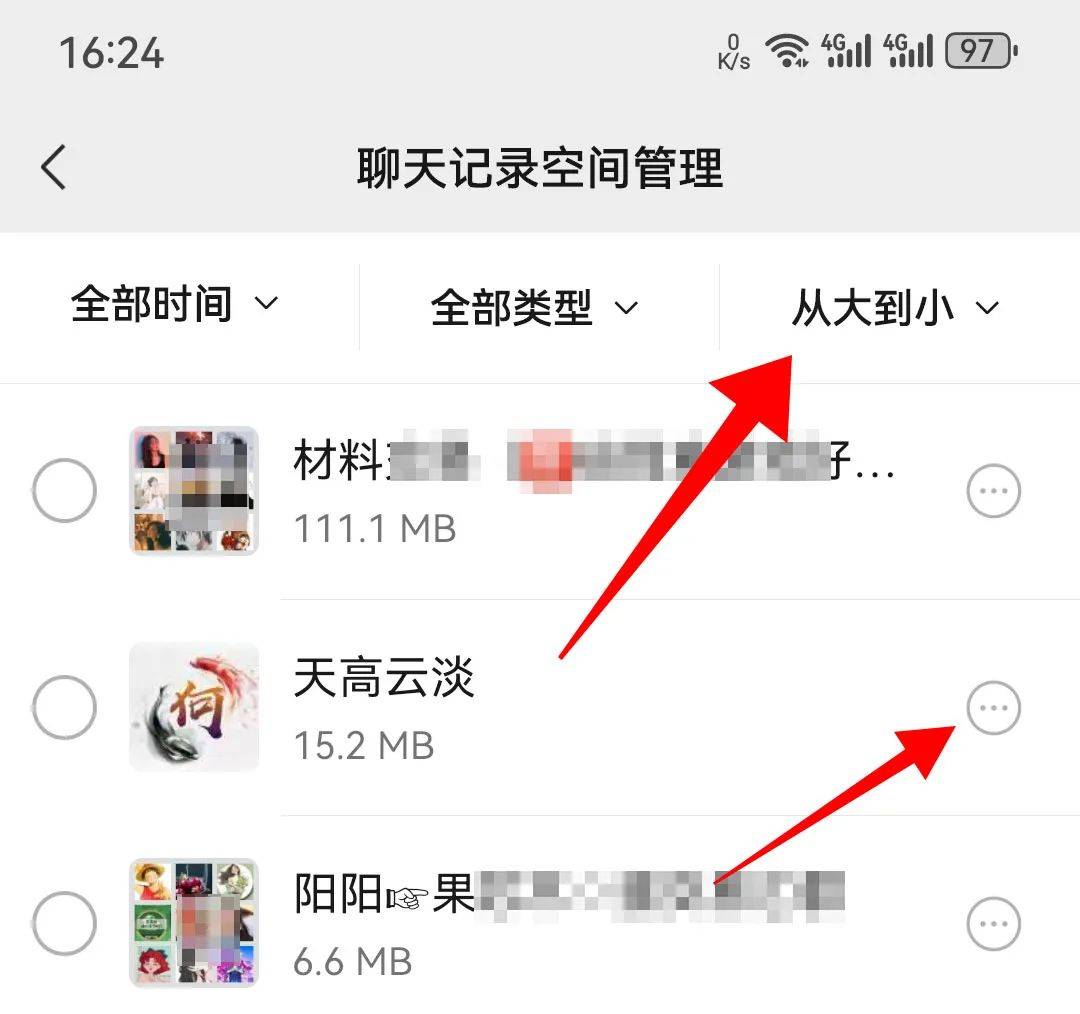Go back from 聊天记录空间管理 page
This screenshot has height=1014, width=1080.
tap(55, 167)
